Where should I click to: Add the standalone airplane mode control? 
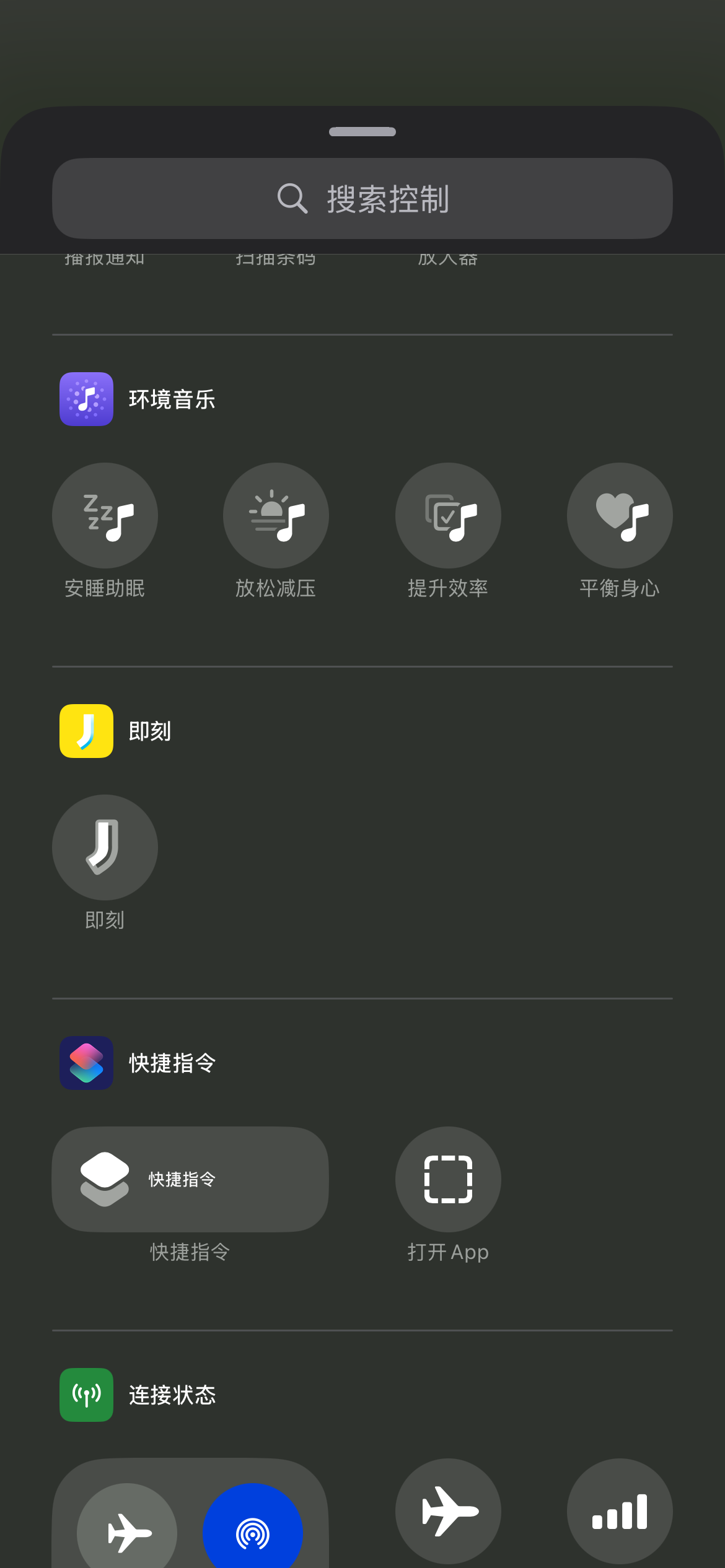448,1511
